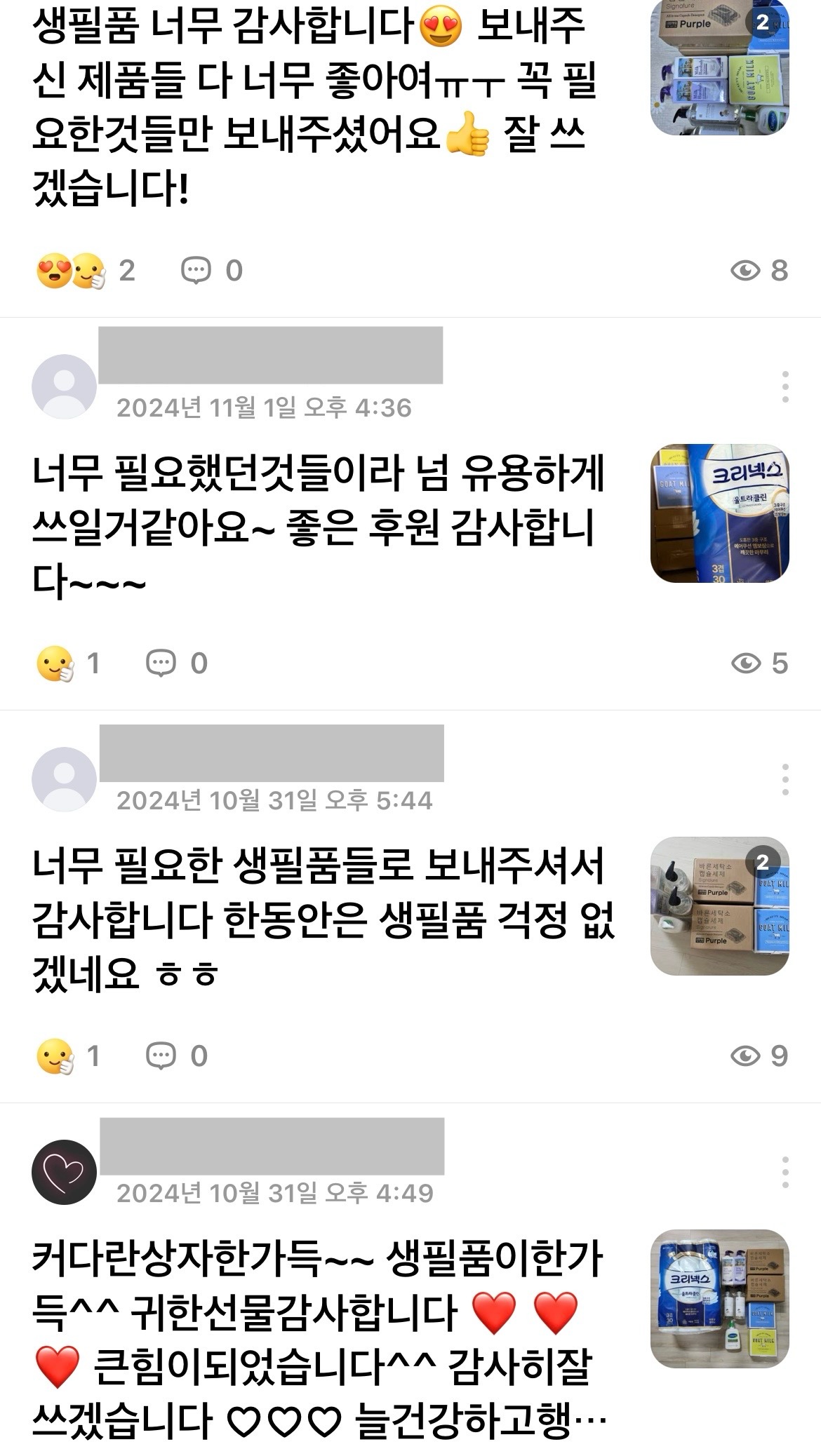Open the overflow menu on the 10월 31일 오후 5:44 post
Image resolution: width=821 pixels, height=1456 pixels.
click(785, 779)
